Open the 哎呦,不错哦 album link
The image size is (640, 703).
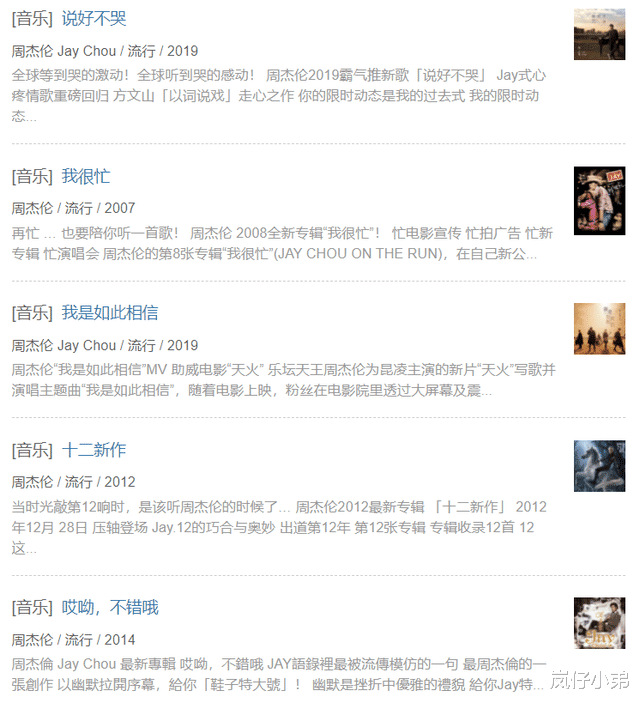pyautogui.click(x=110, y=608)
